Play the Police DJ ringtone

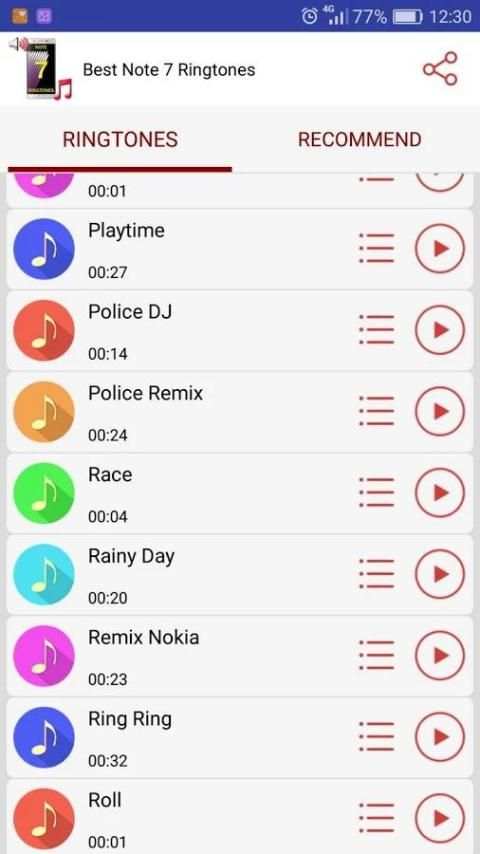pyautogui.click(x=440, y=330)
